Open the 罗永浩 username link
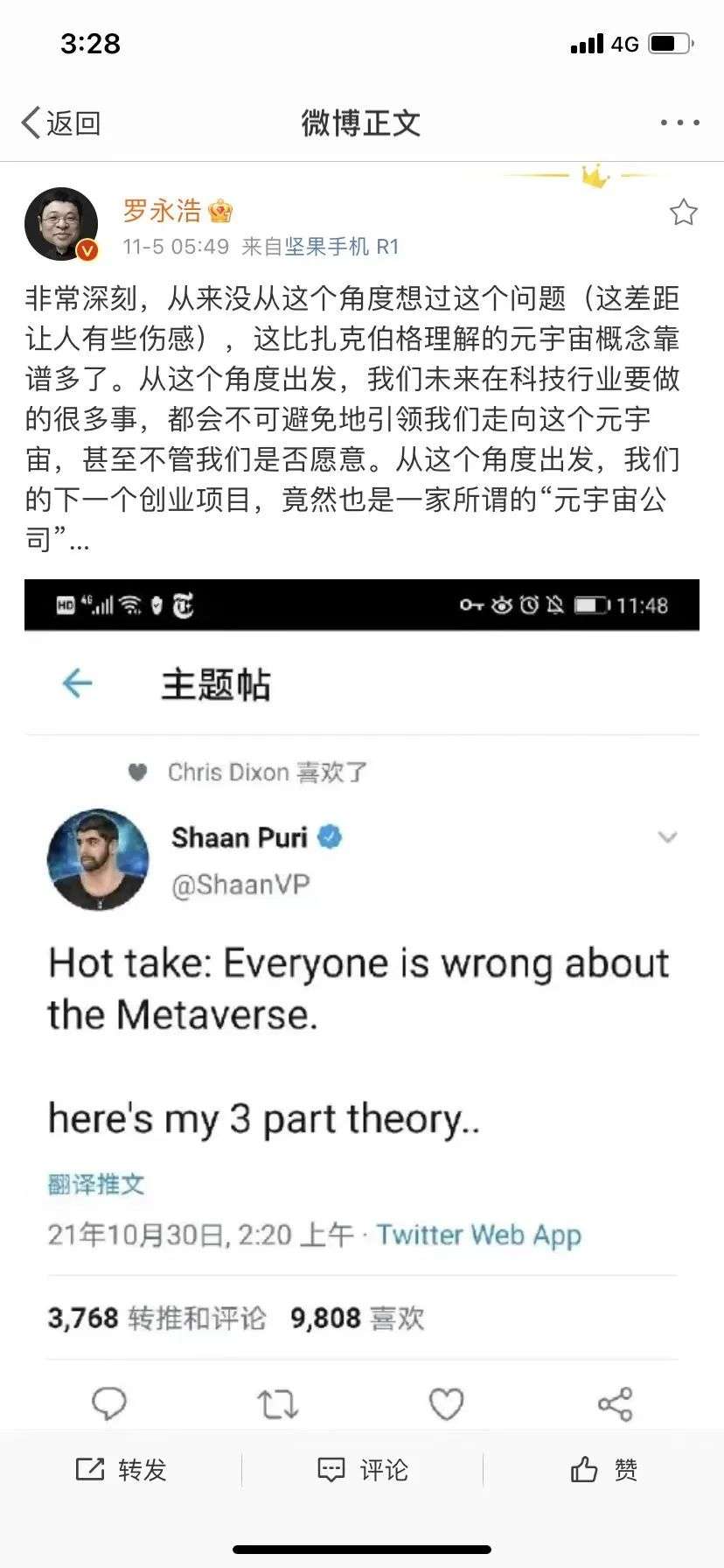The height and width of the screenshot is (1568, 724). (x=163, y=210)
